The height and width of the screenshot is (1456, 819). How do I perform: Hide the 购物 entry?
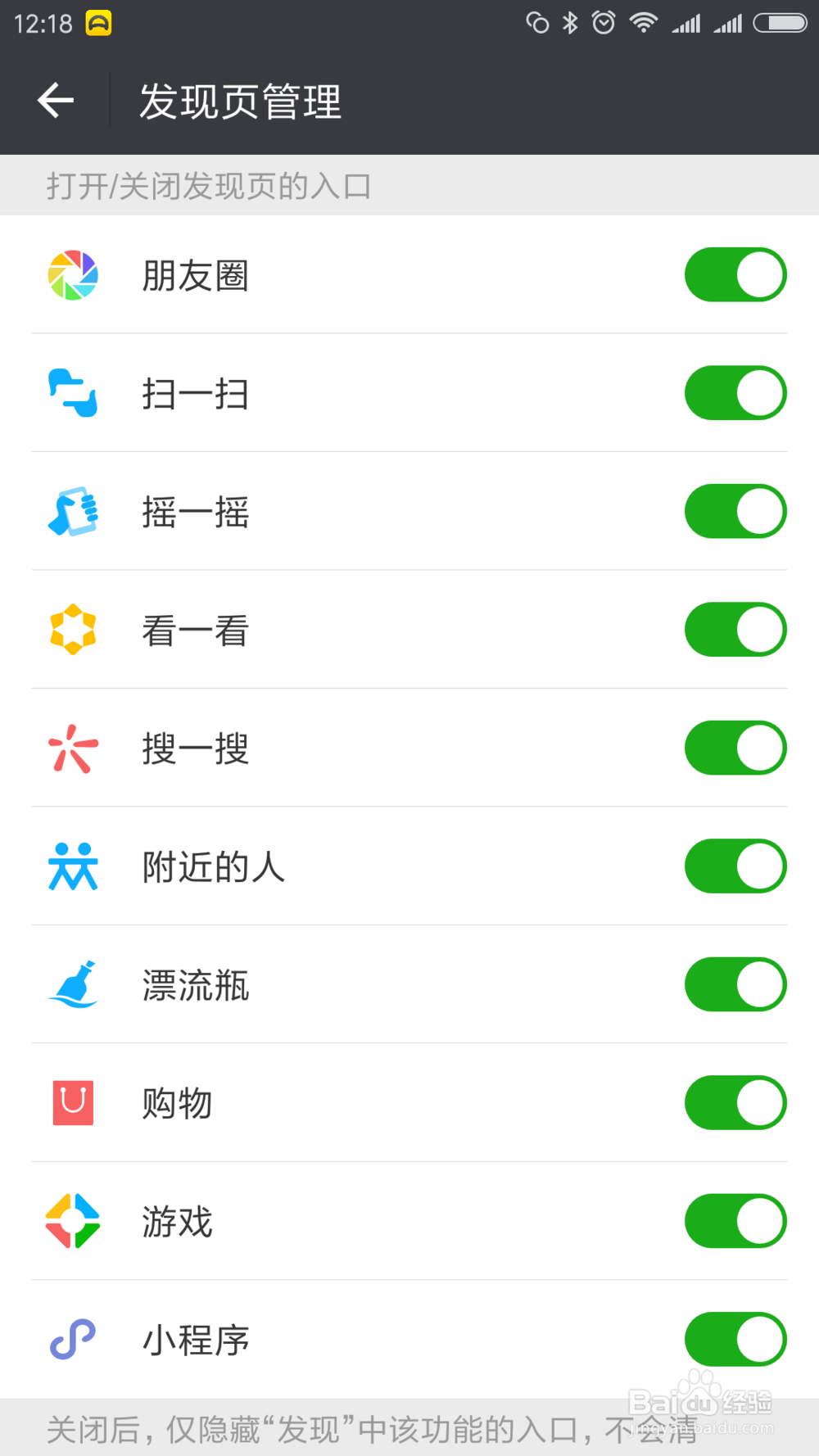(735, 1103)
